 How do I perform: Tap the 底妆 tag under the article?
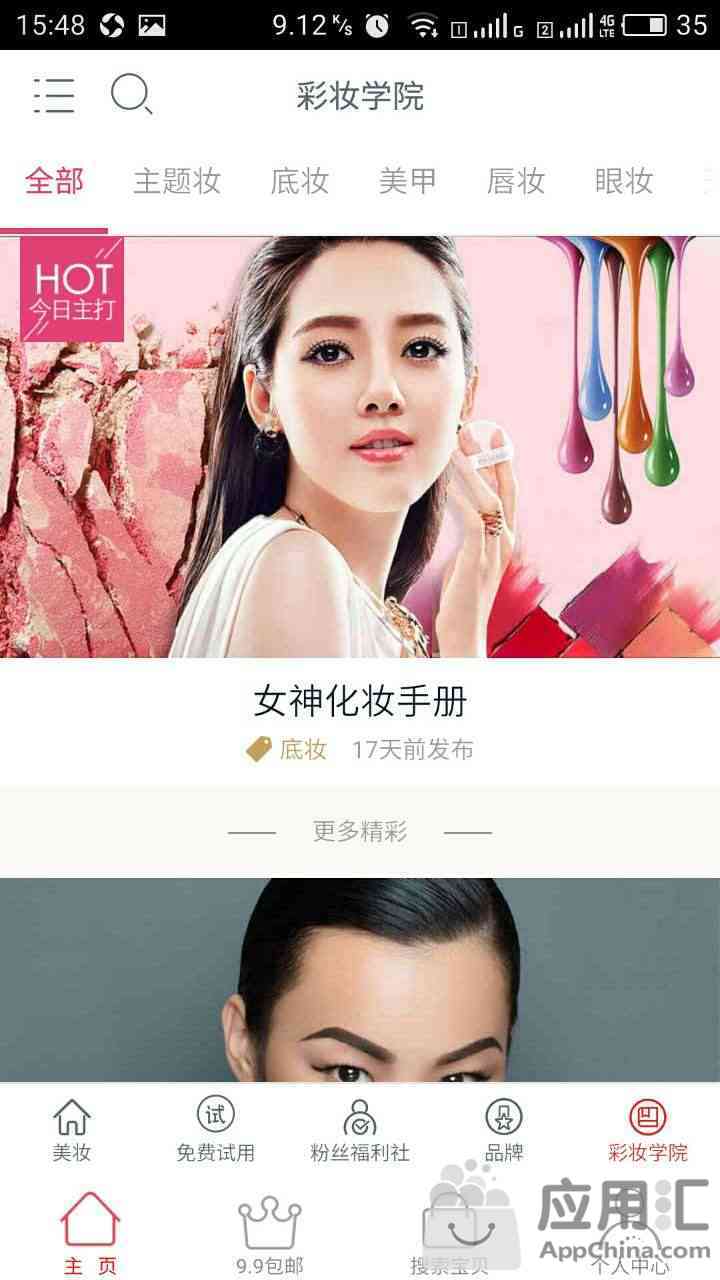point(287,750)
